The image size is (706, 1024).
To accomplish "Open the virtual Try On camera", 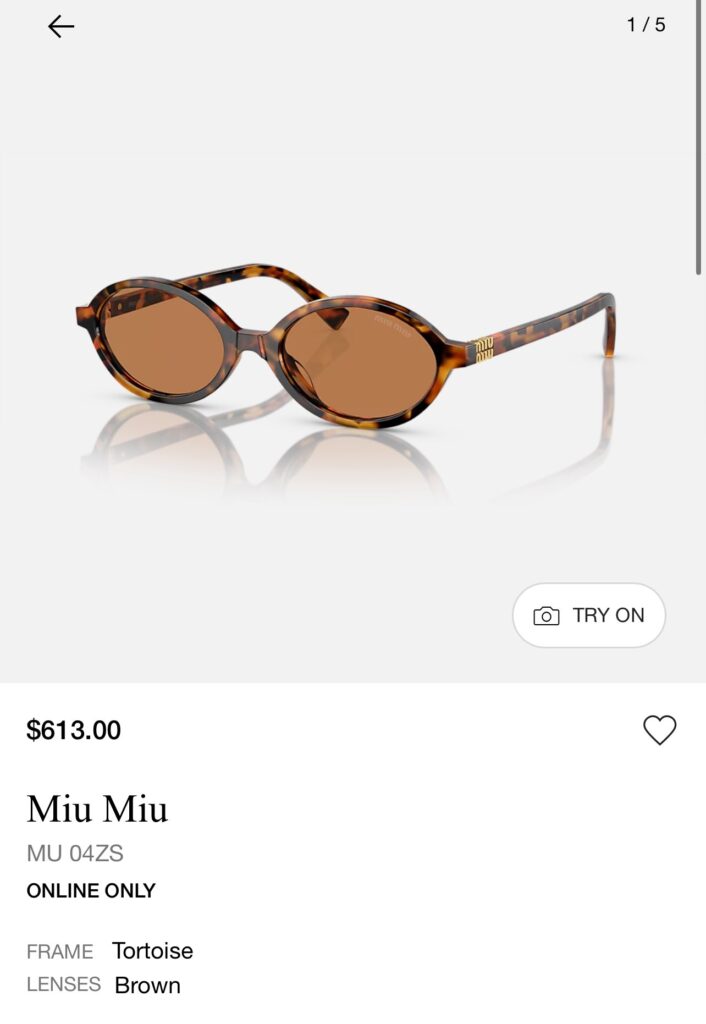I will [x=589, y=615].
